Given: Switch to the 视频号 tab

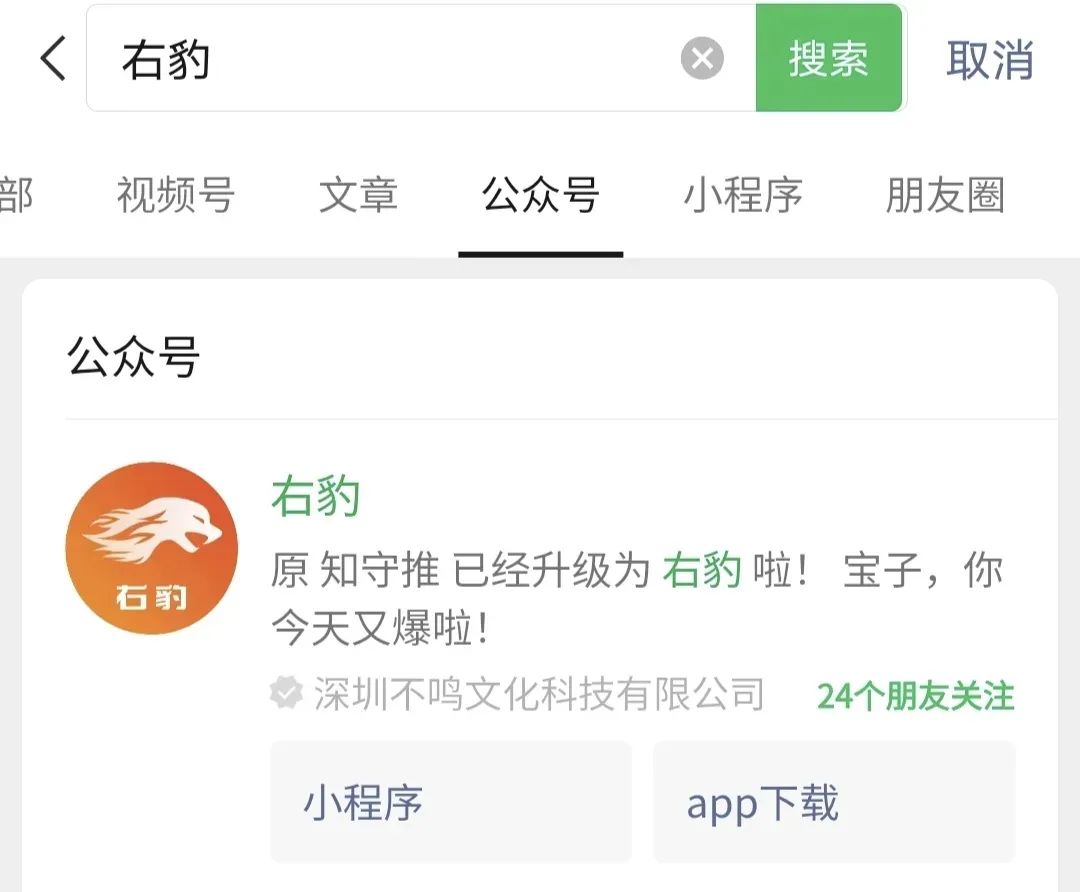Looking at the screenshot, I should coord(175,195).
